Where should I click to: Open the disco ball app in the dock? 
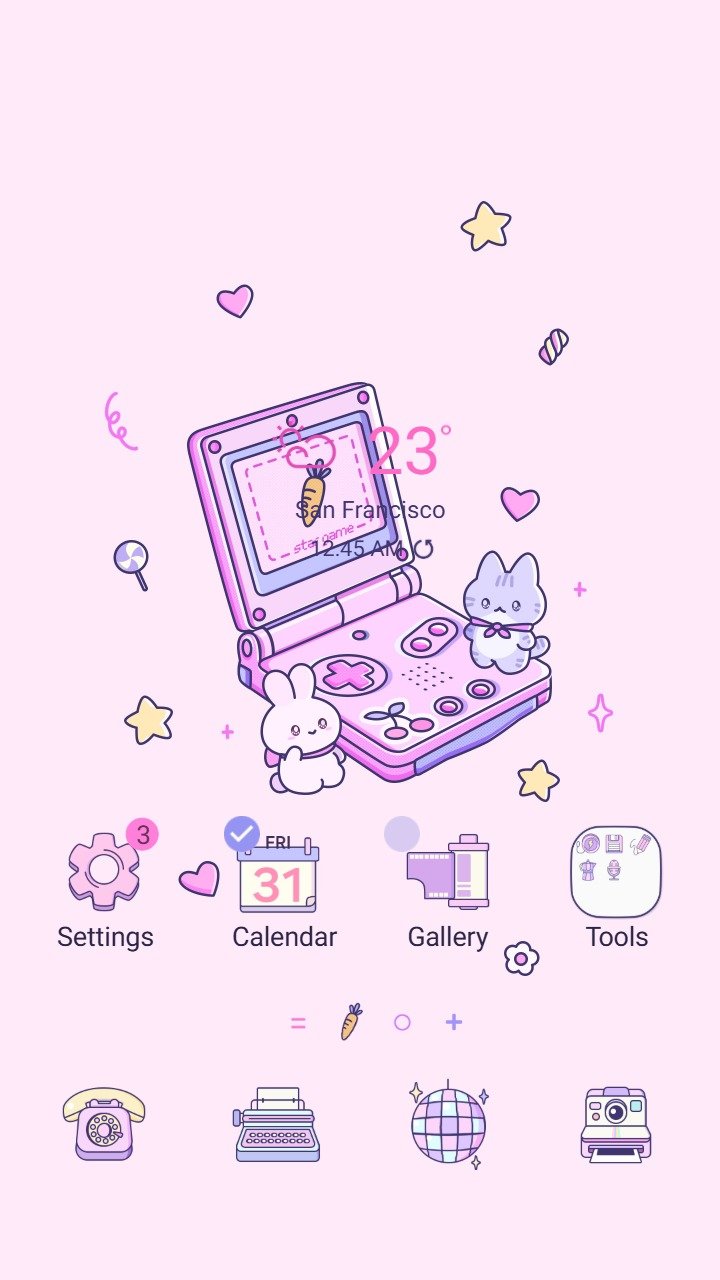point(448,1124)
